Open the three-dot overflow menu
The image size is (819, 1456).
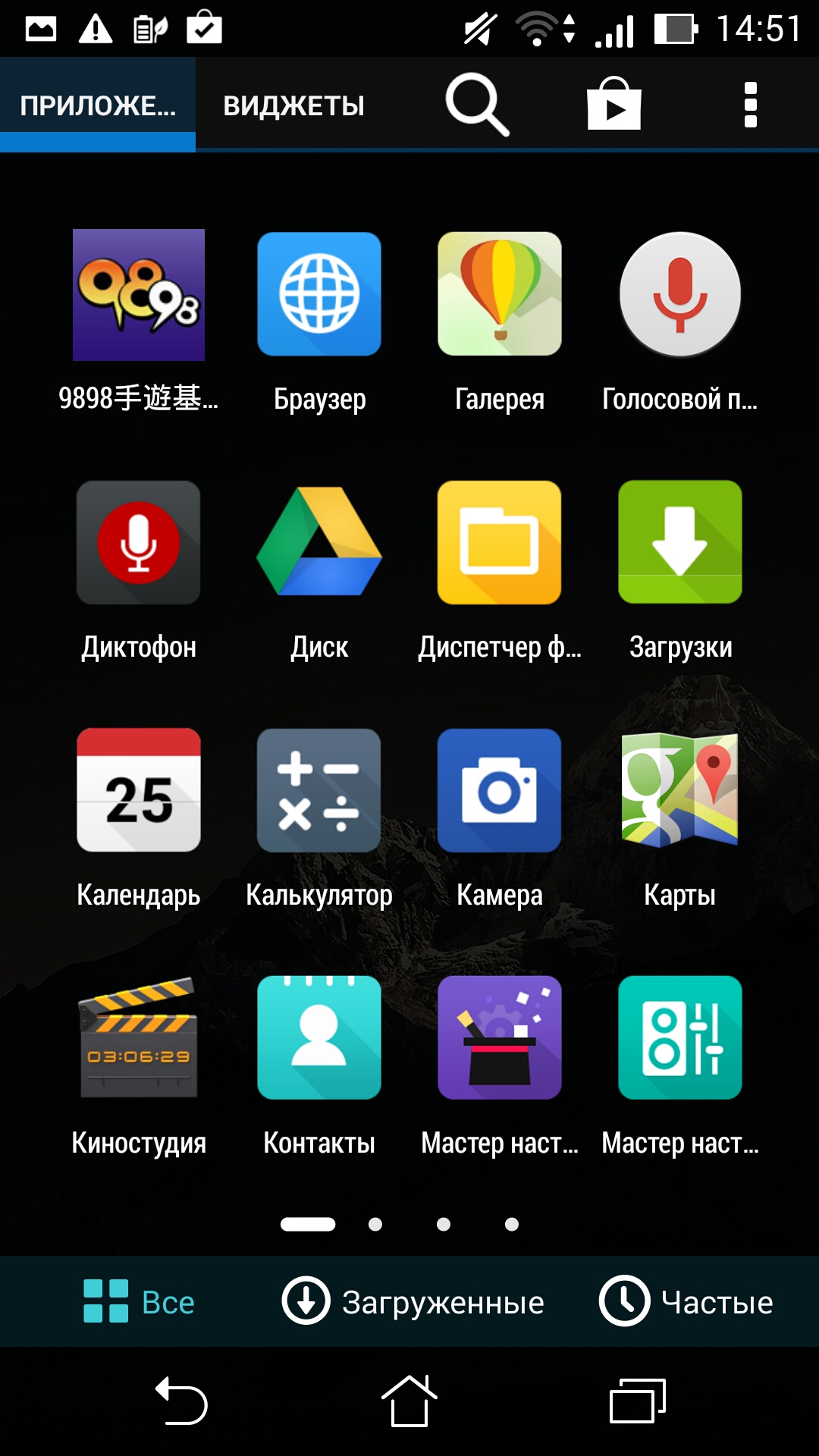pos(751,105)
